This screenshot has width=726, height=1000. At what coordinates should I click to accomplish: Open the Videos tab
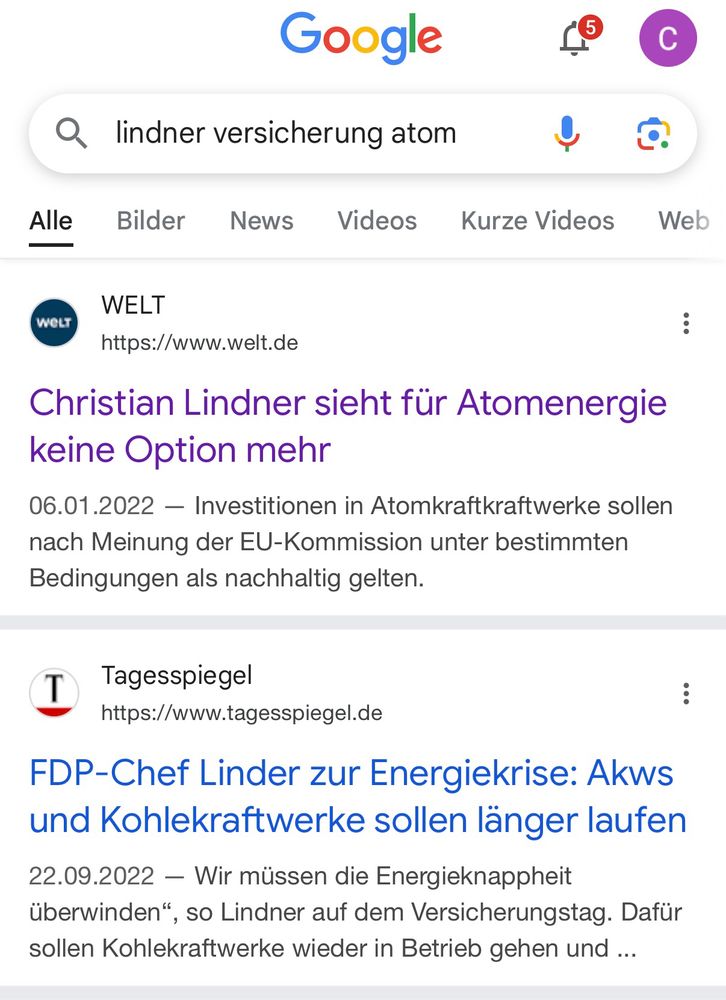pyautogui.click(x=377, y=221)
